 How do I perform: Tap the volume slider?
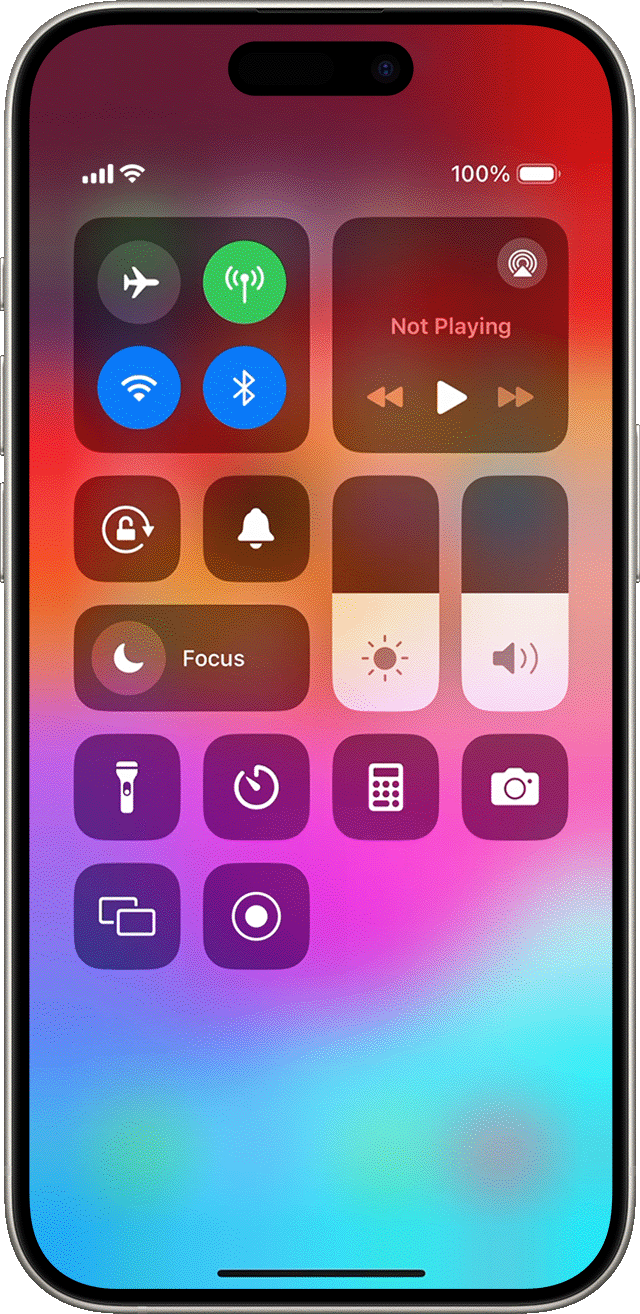[515, 593]
